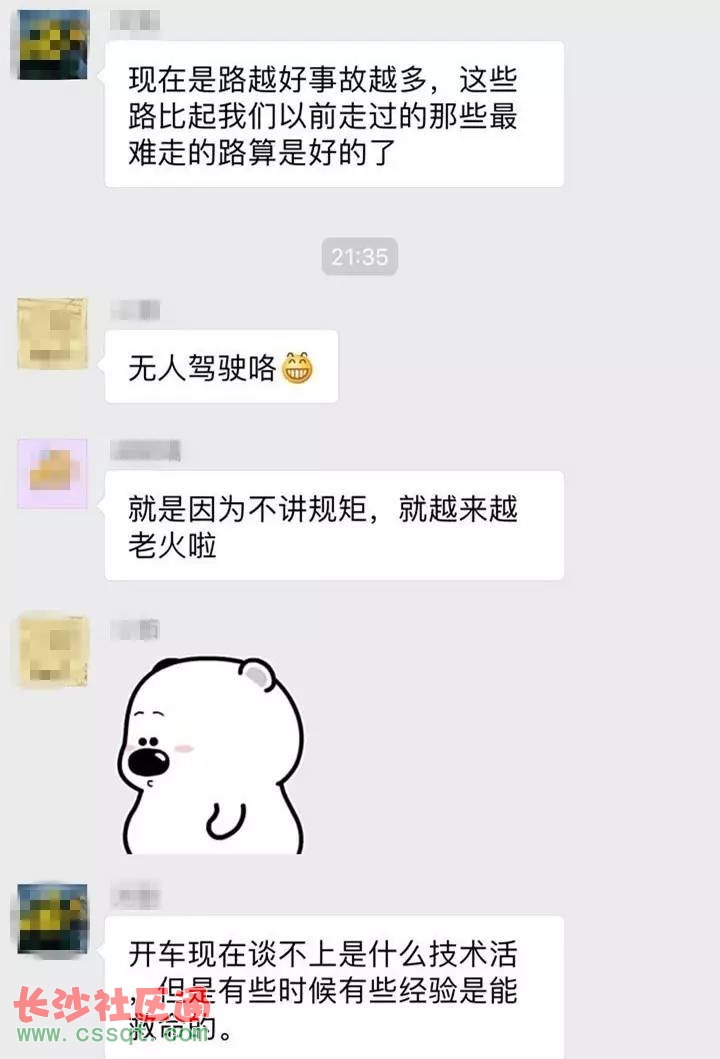Open avatar beside the 现在是路越好事故越多 message
Viewport: 720px width, 1059px height.
click(x=53, y=45)
